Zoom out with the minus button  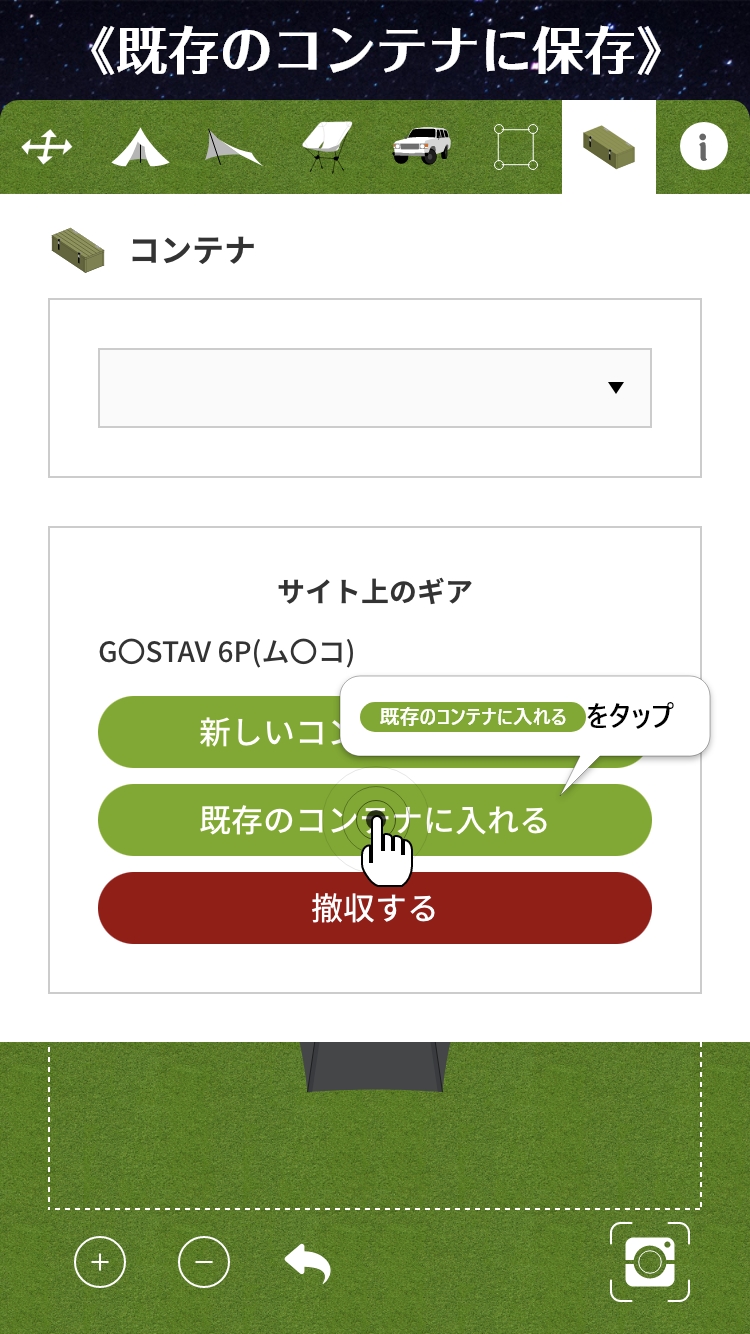(204, 1262)
